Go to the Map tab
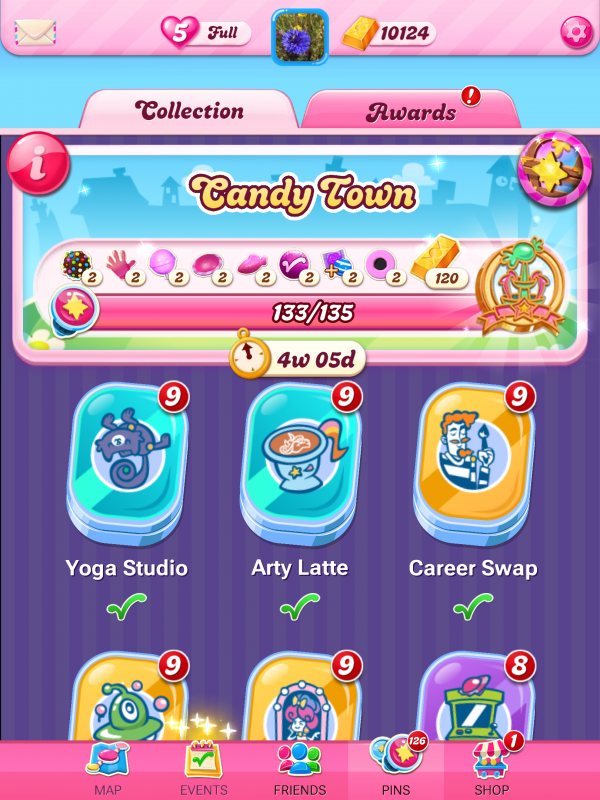 coord(107,768)
